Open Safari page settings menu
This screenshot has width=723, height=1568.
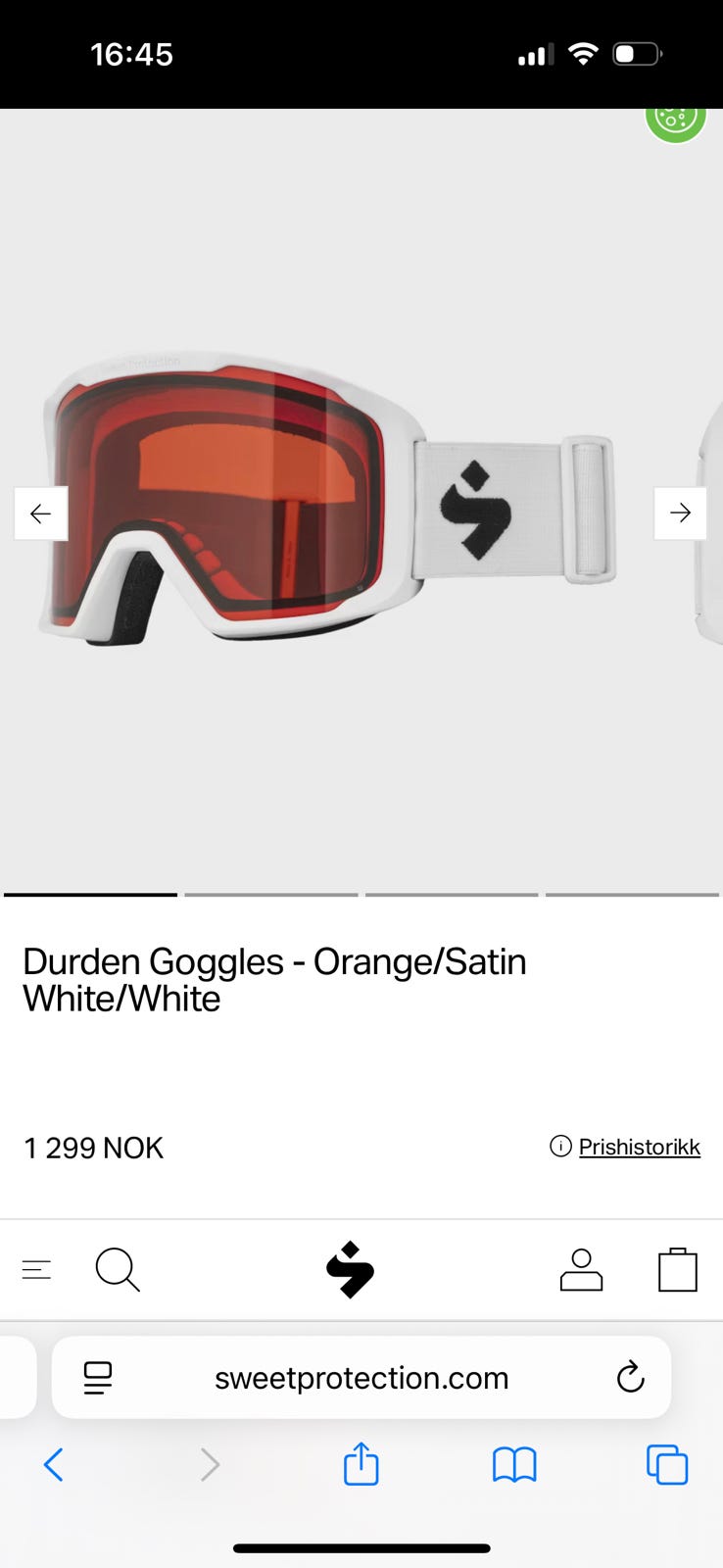point(98,1378)
